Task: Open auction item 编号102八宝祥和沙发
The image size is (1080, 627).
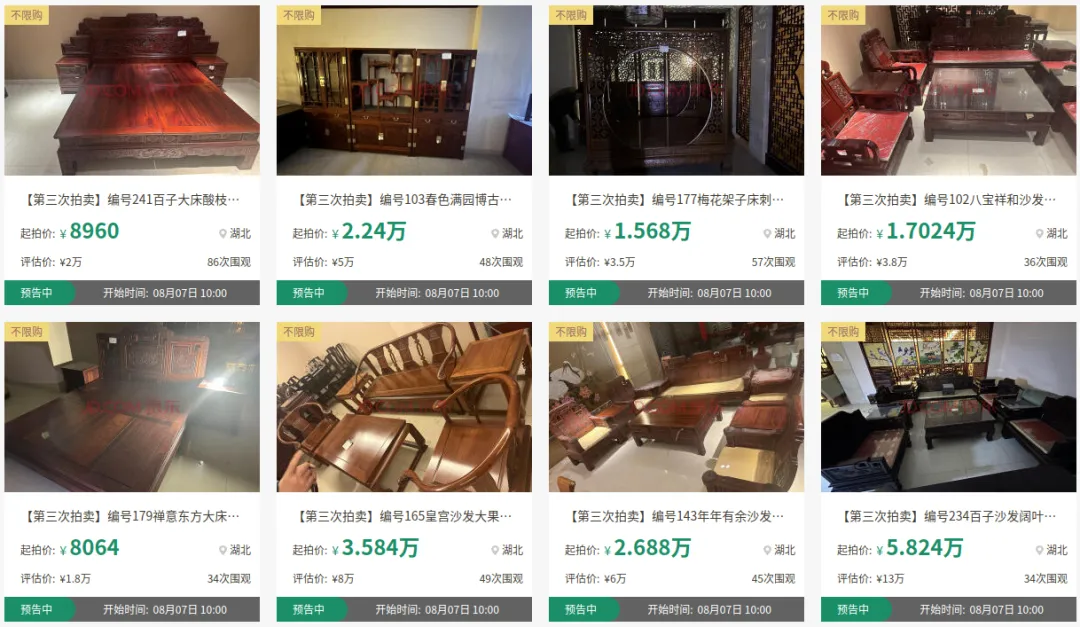Action: (948, 200)
